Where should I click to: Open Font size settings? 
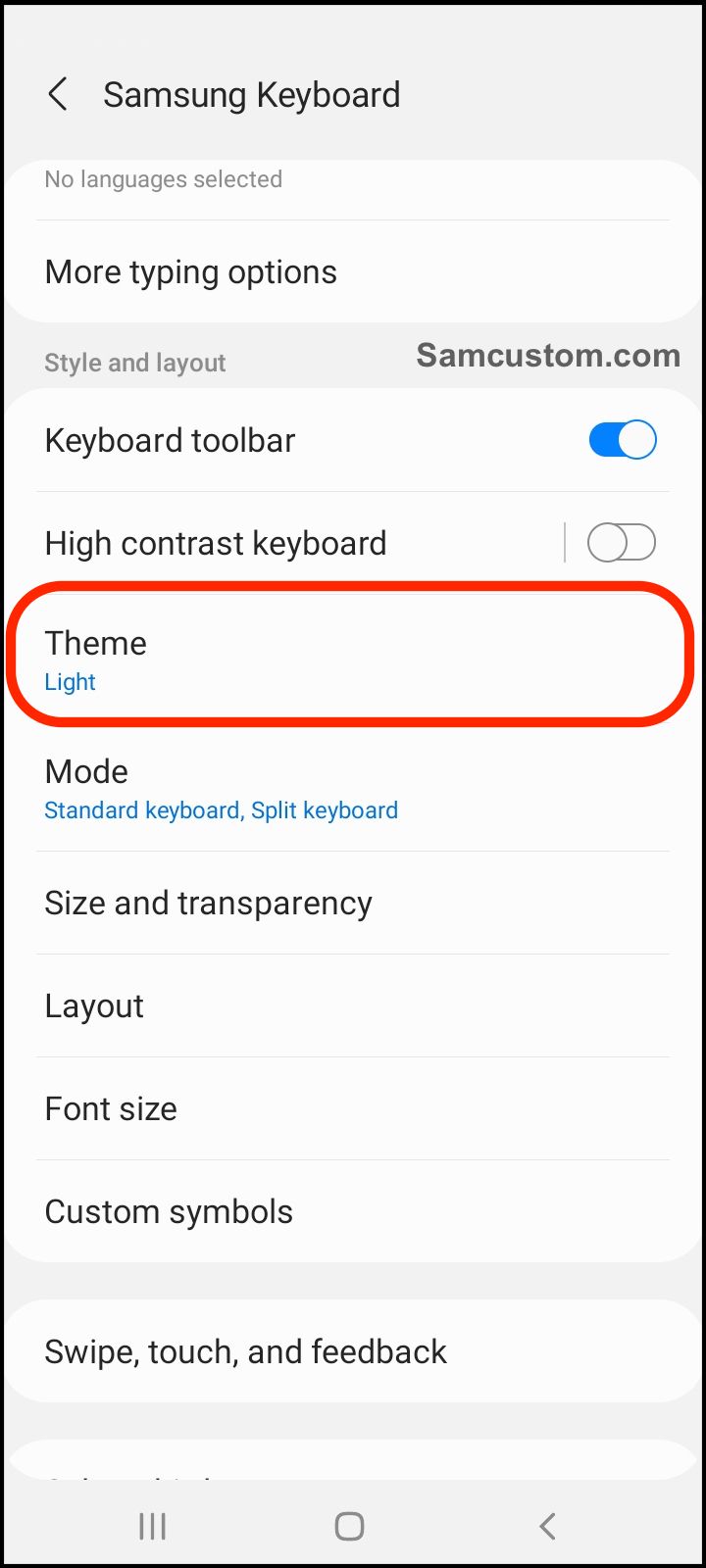[353, 1108]
